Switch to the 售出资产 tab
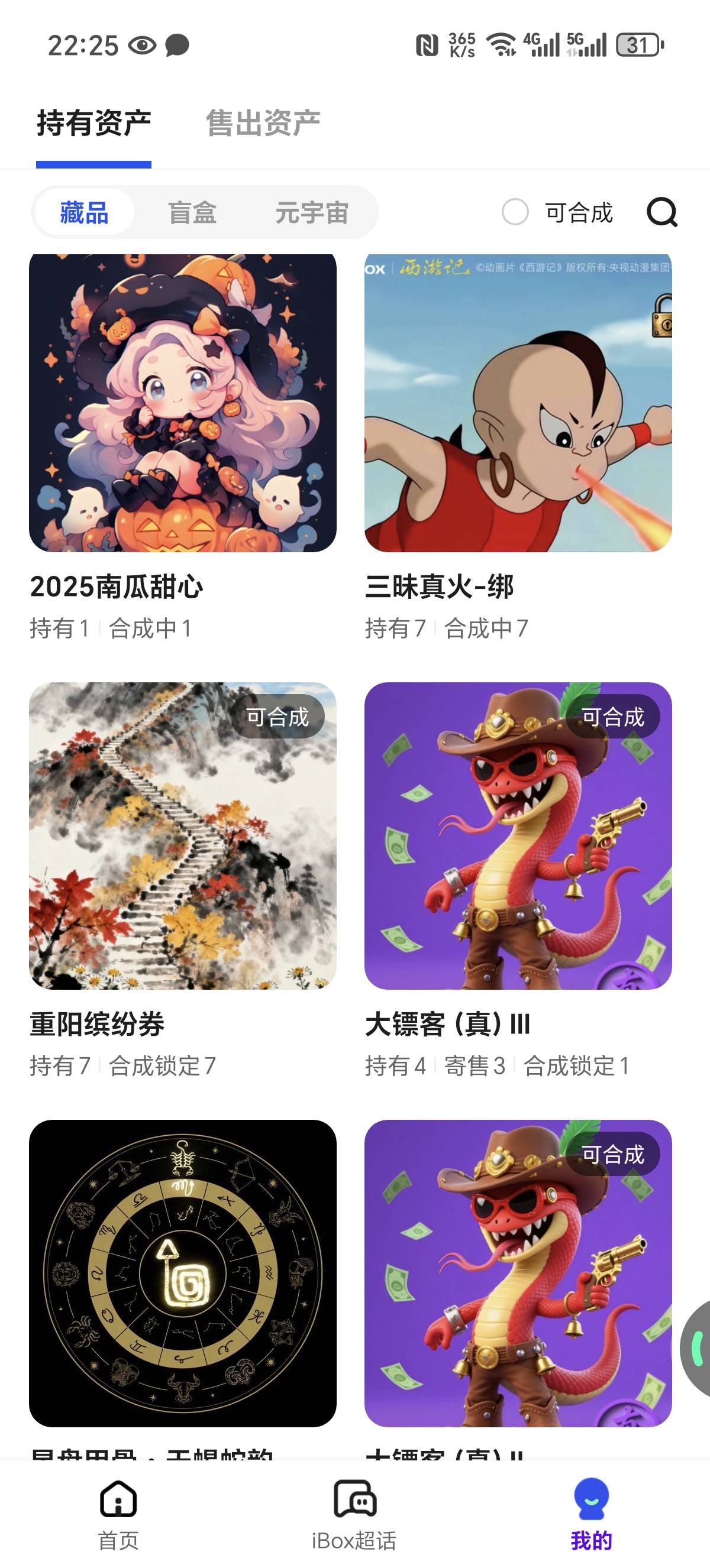Viewport: 710px width, 1568px height. (x=263, y=124)
